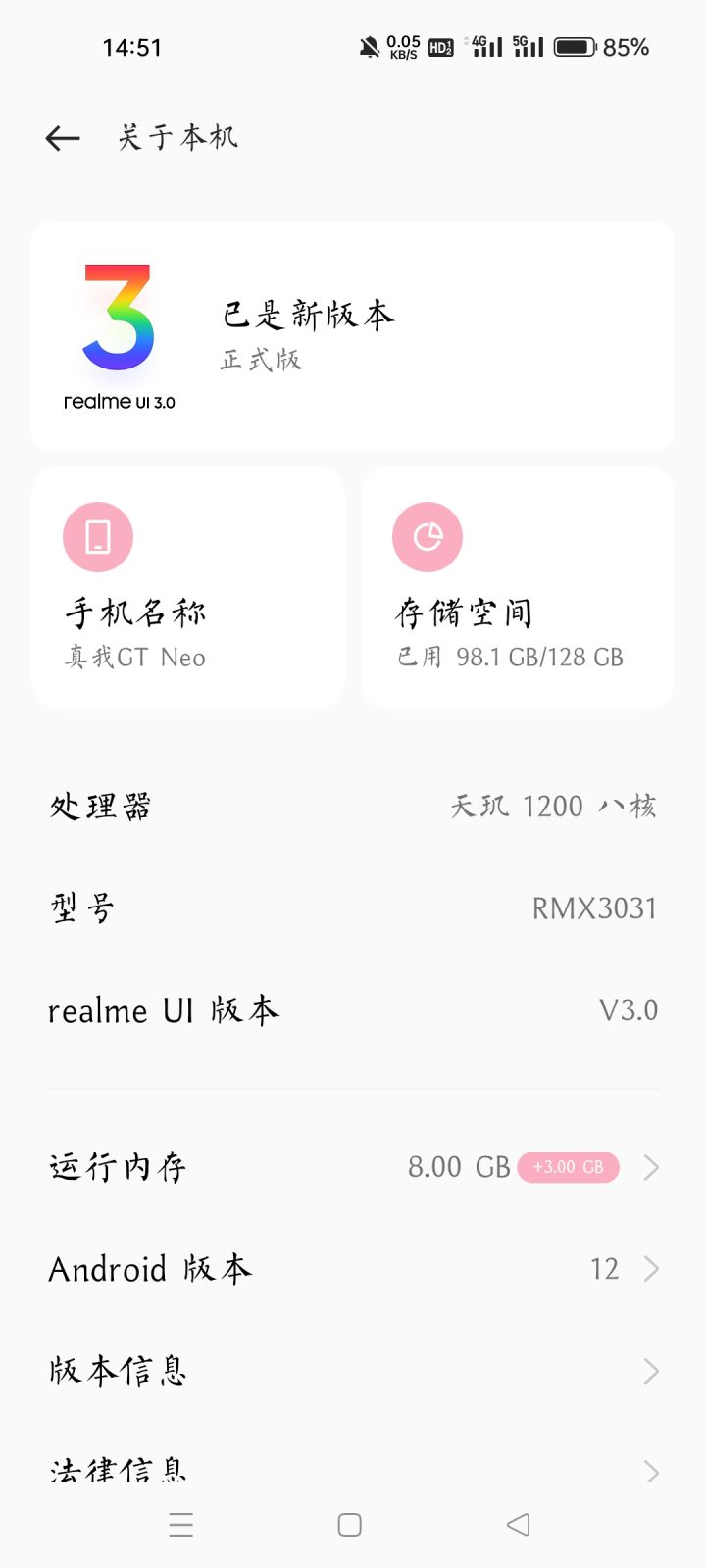Open 法律信息 legal information
Image resolution: width=706 pixels, height=1568 pixels.
(x=352, y=1468)
